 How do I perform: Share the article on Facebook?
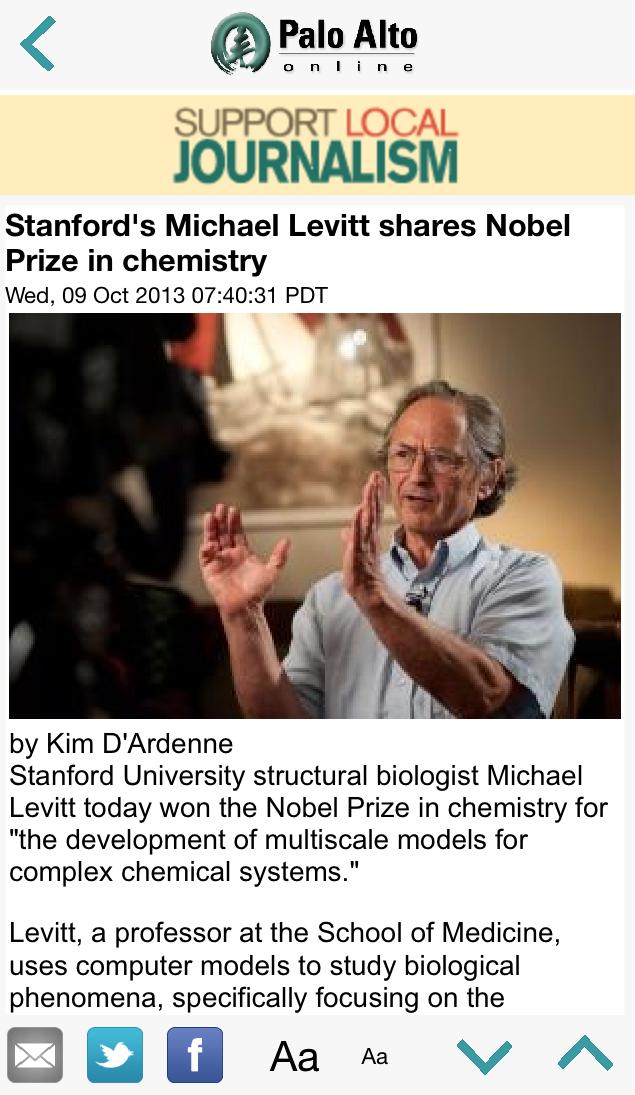[195, 1055]
